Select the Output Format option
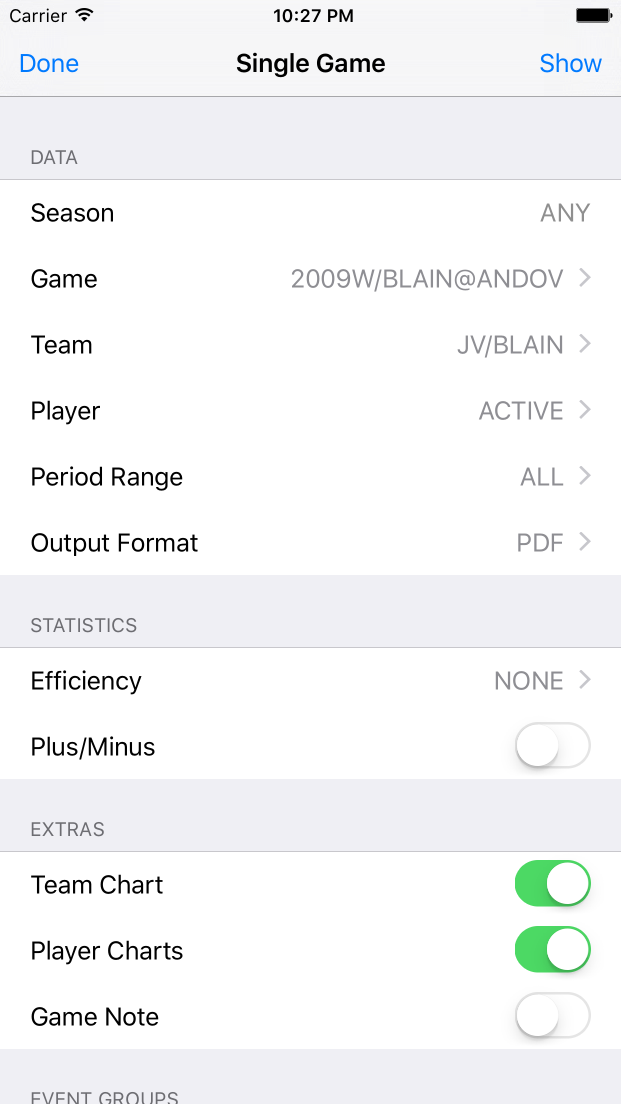This screenshot has height=1104, width=621. tap(310, 543)
